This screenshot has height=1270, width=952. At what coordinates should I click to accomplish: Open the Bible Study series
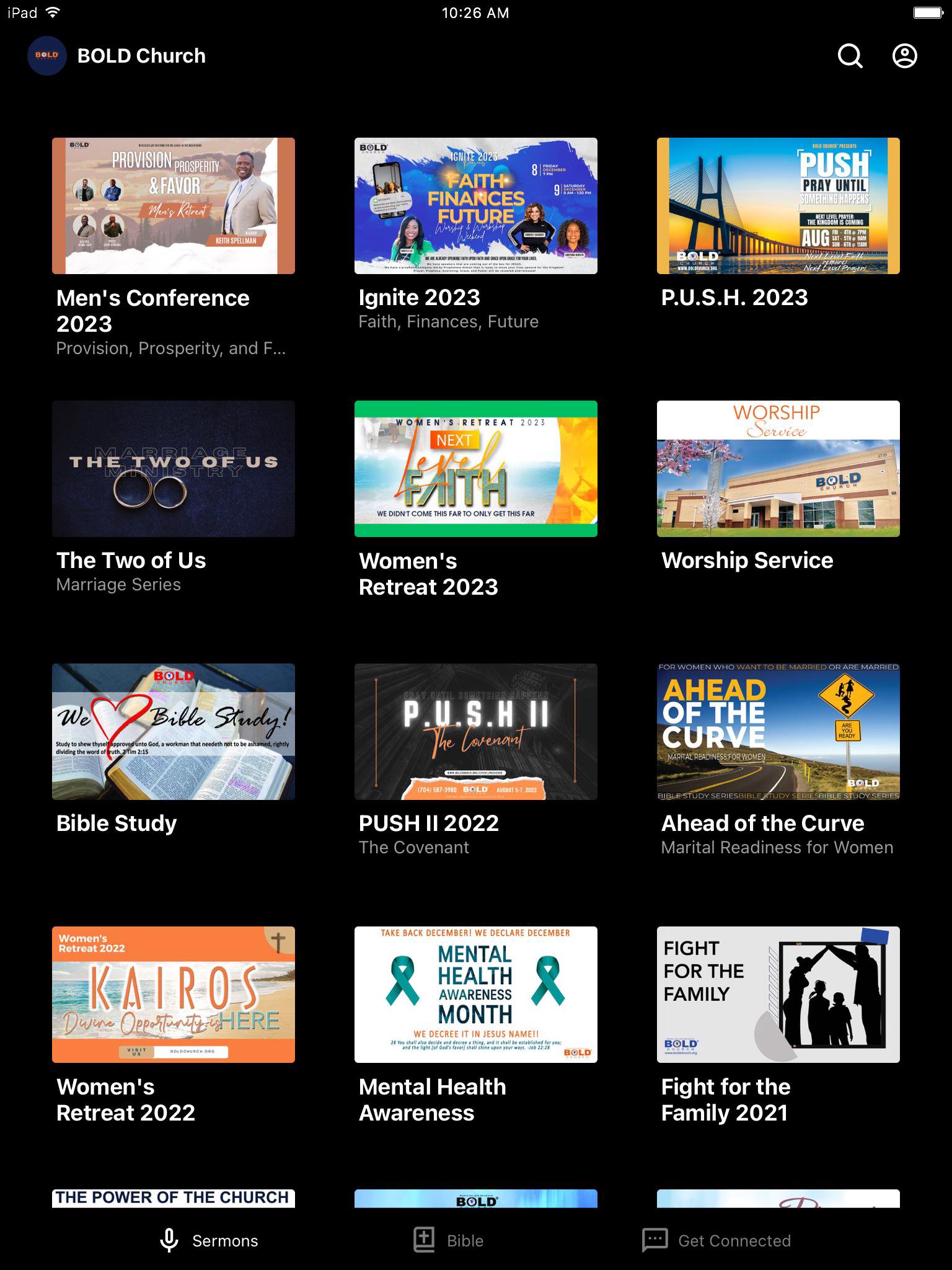(x=174, y=732)
